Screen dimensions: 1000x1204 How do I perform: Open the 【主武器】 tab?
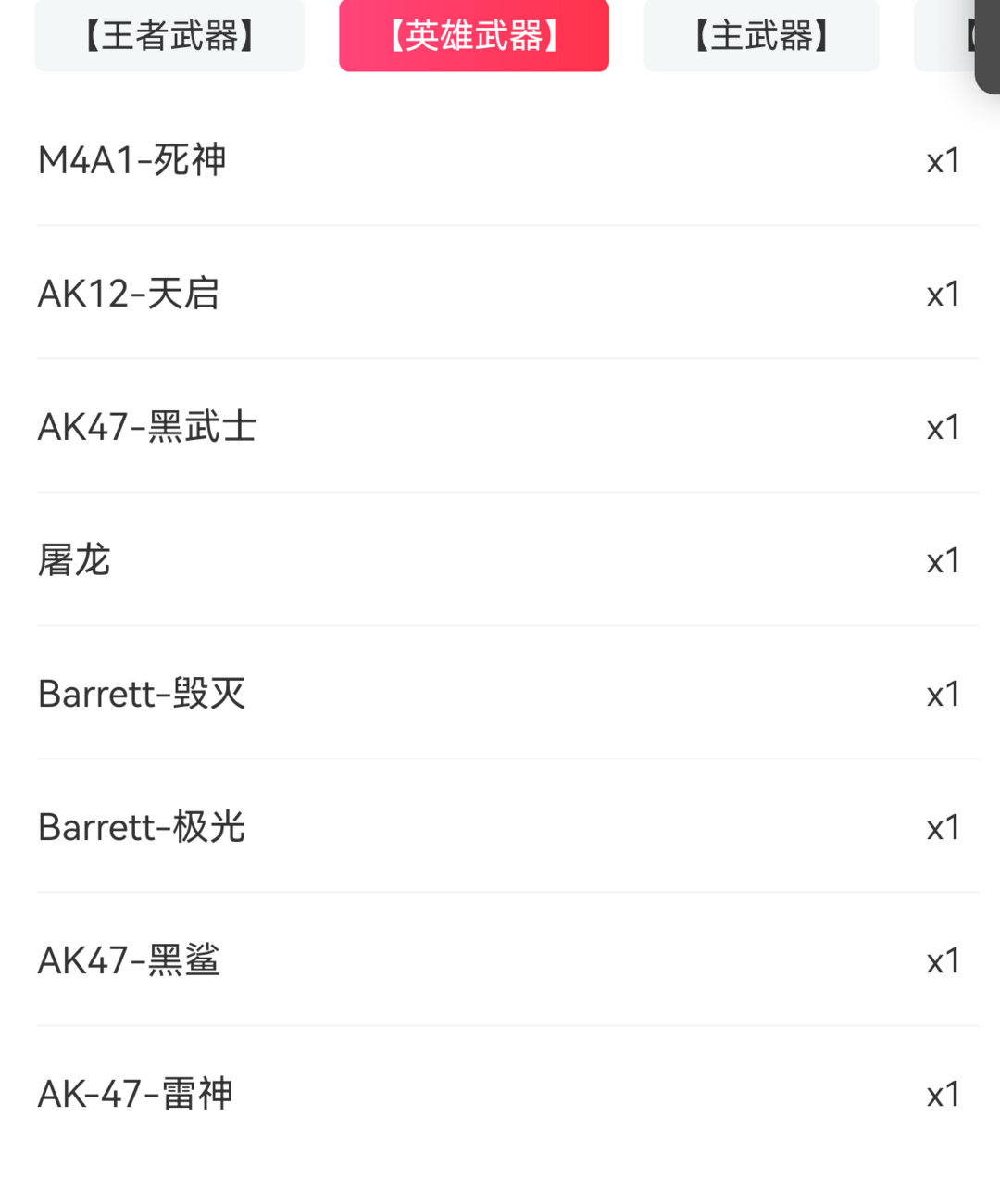point(761,36)
